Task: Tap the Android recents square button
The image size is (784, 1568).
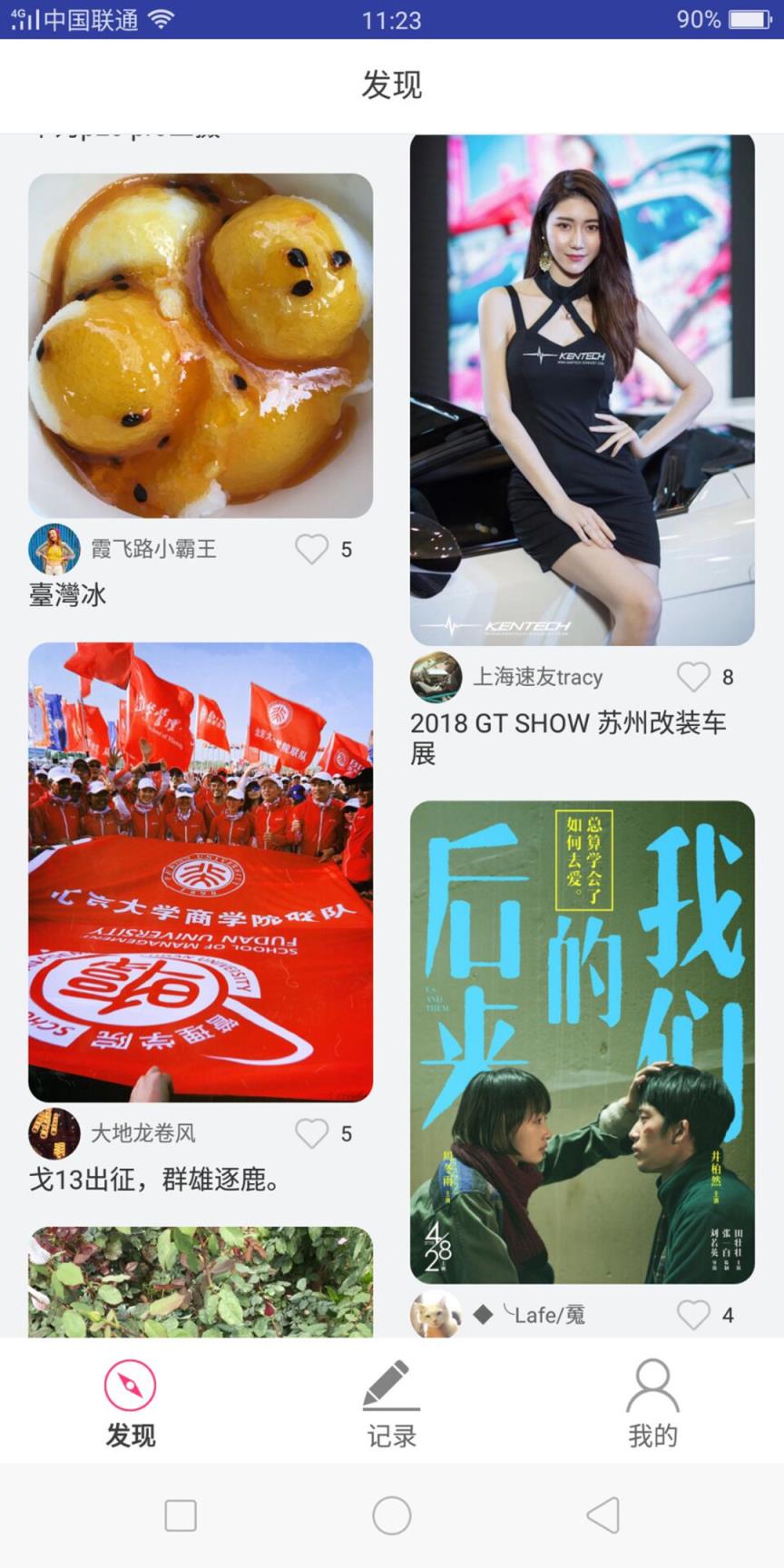Action: tap(181, 1514)
